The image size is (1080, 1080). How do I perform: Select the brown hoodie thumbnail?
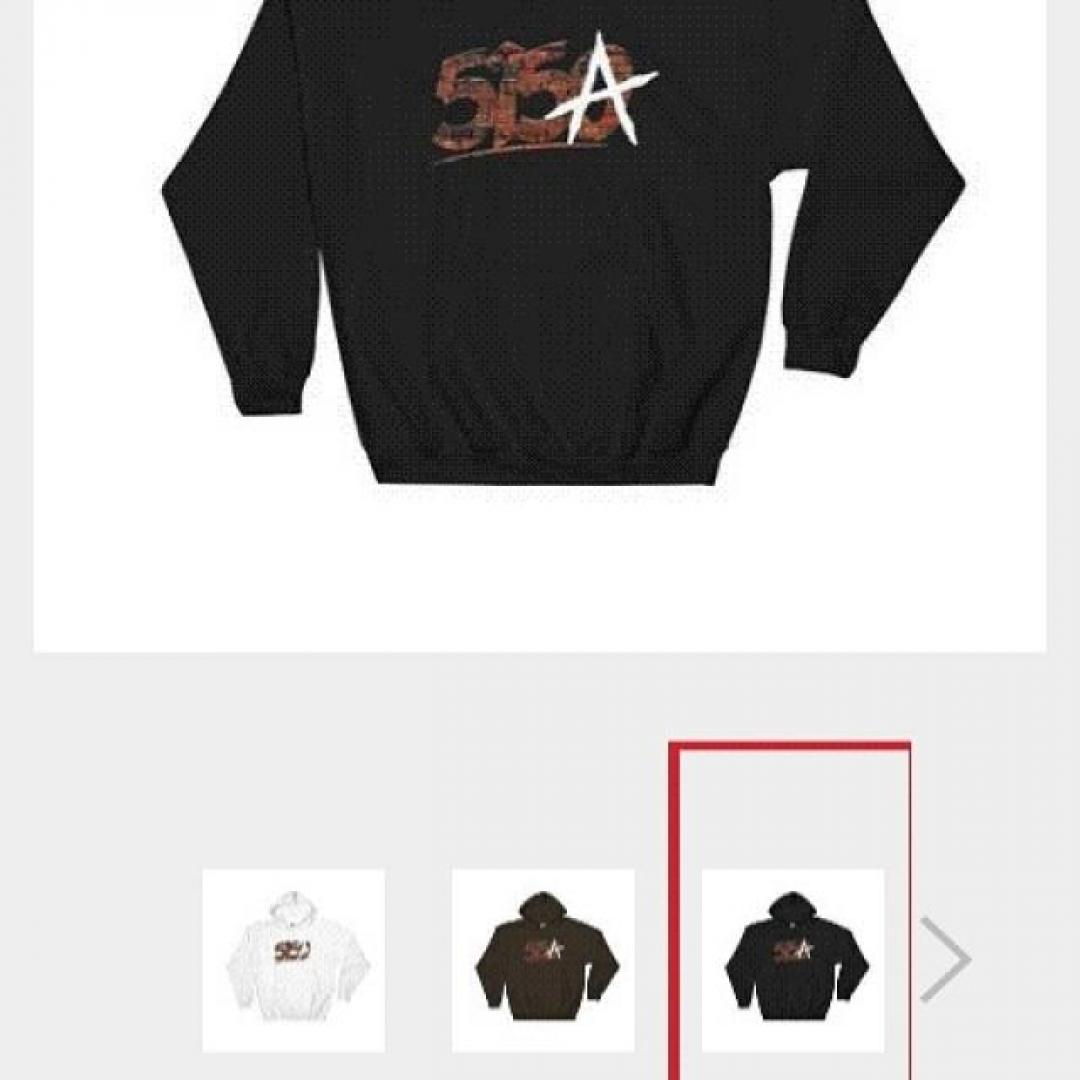tap(542, 960)
